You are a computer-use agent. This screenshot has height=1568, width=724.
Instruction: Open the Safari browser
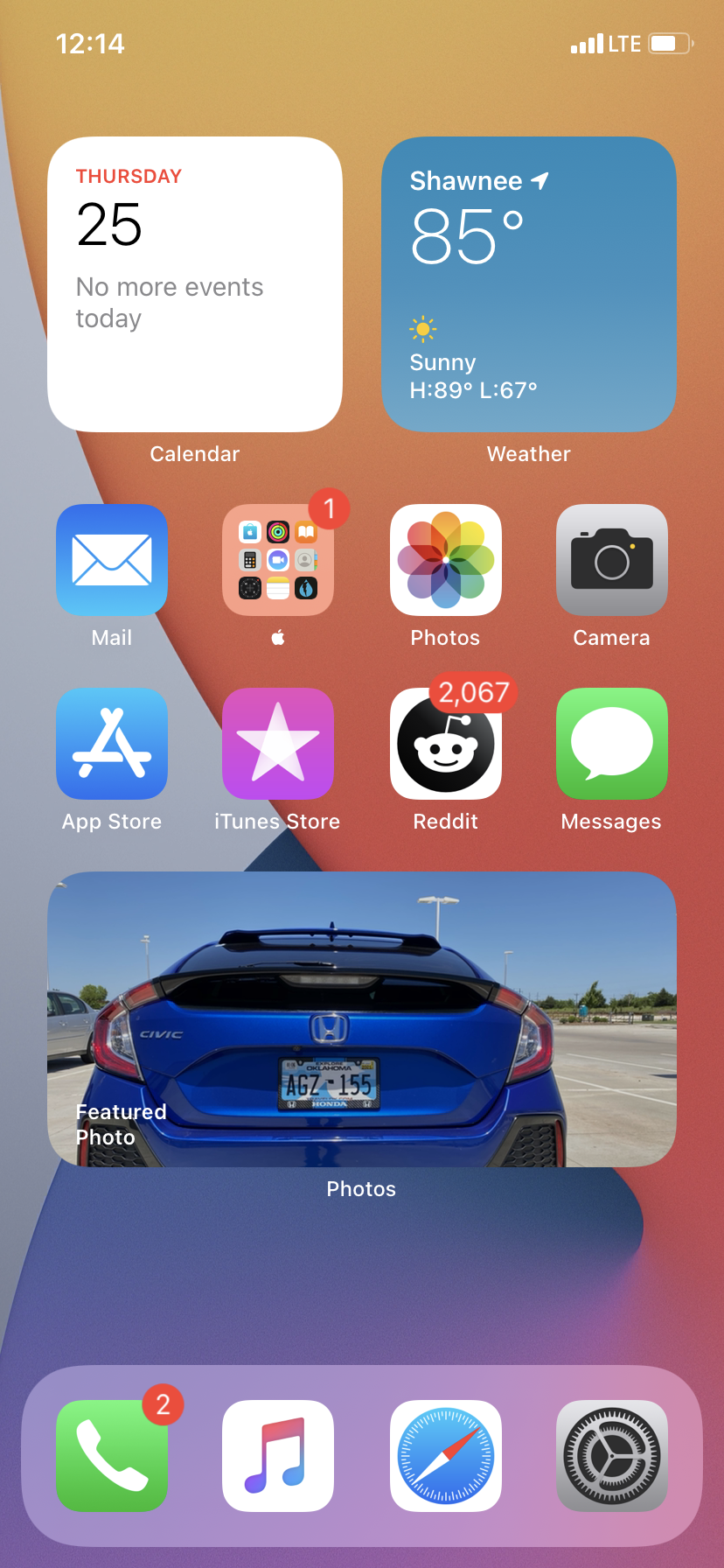pos(446,1456)
